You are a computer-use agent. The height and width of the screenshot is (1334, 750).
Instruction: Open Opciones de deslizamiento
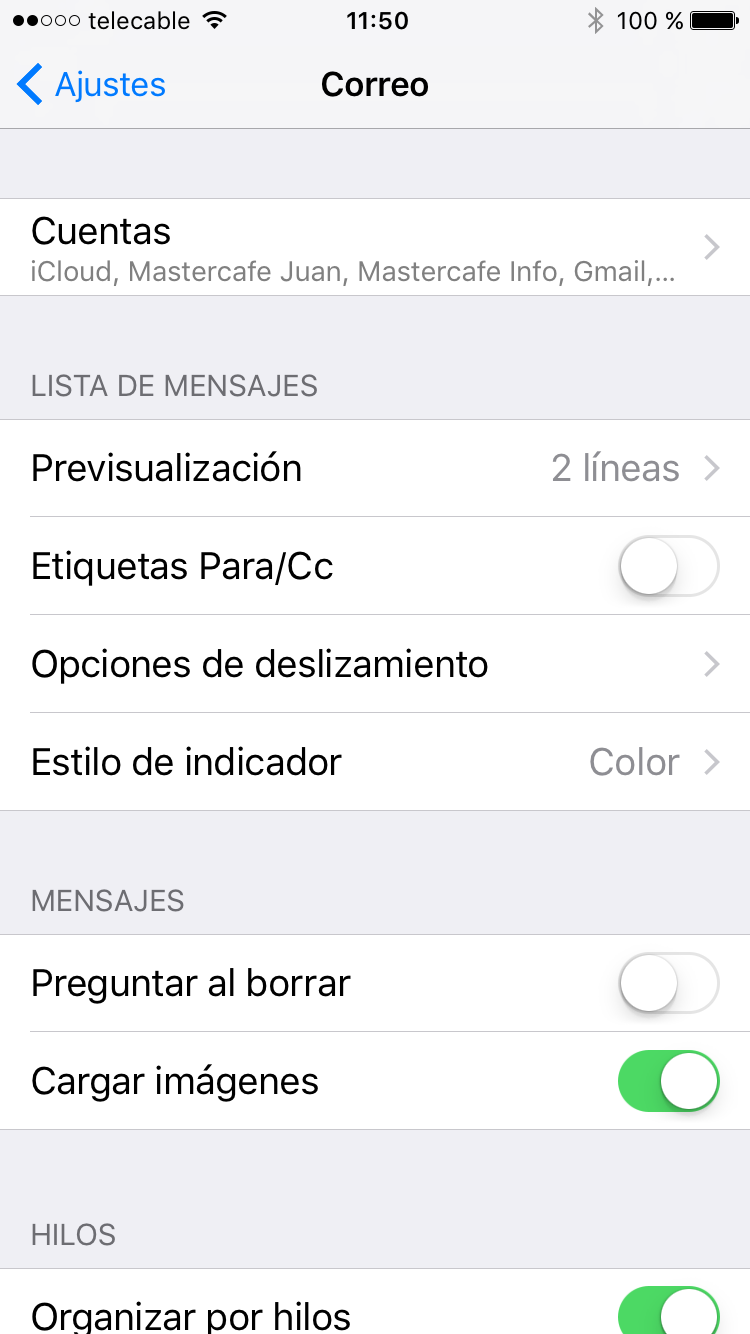[375, 664]
